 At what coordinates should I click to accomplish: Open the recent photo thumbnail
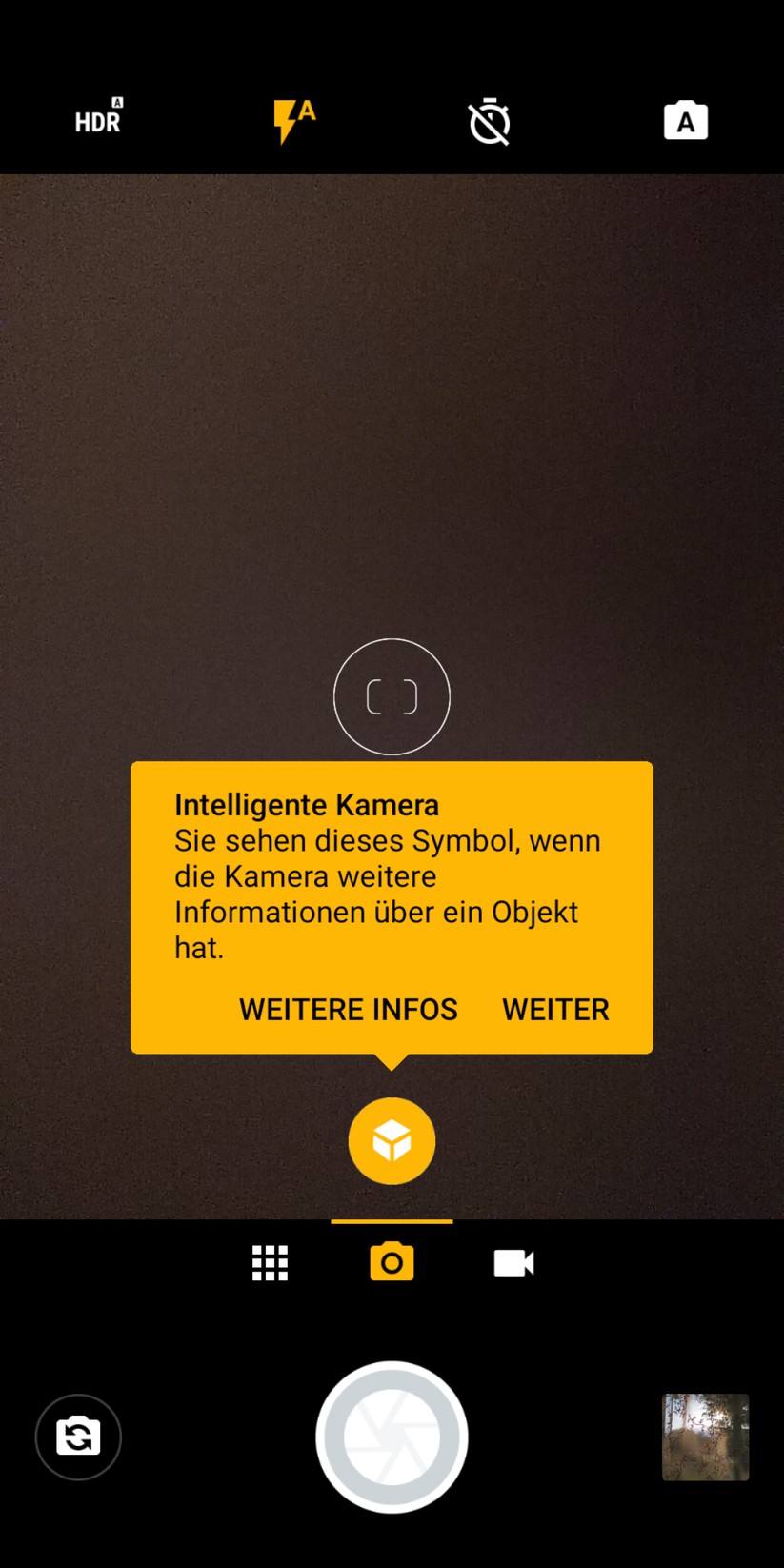(704, 1437)
